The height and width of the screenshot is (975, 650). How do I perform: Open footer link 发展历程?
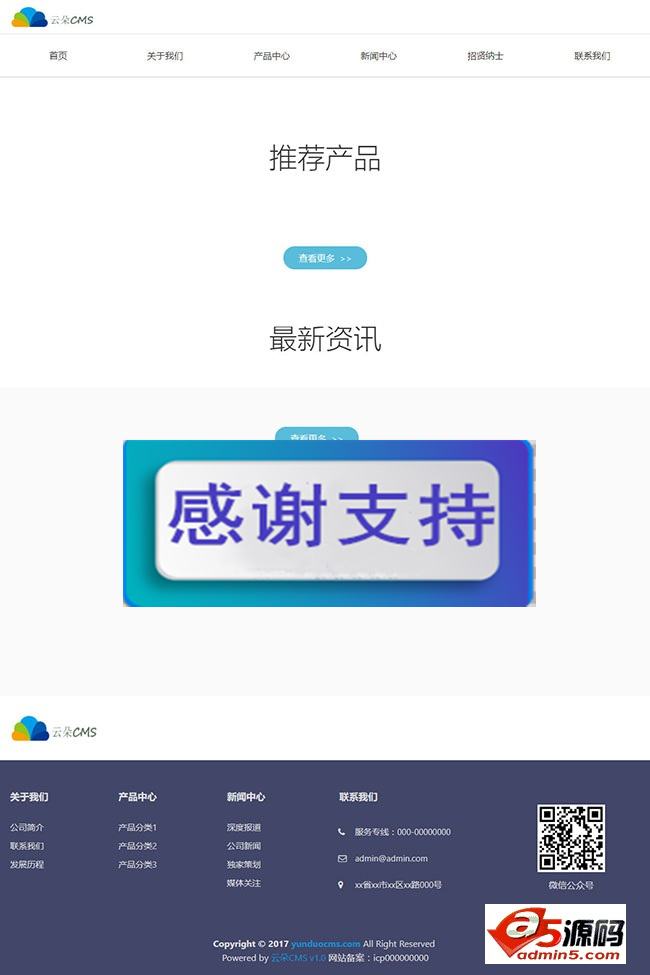pos(27,865)
